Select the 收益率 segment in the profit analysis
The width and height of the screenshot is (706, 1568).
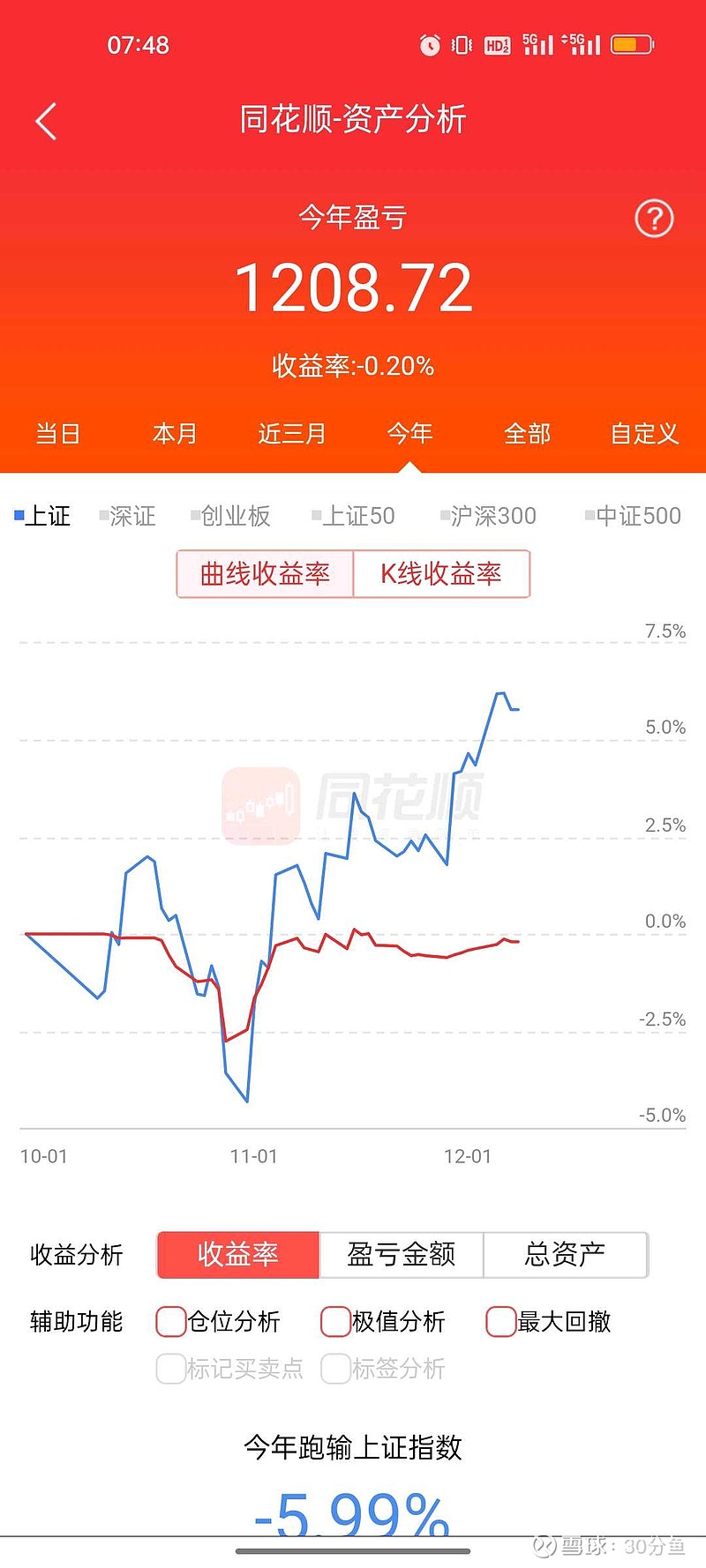238,1254
